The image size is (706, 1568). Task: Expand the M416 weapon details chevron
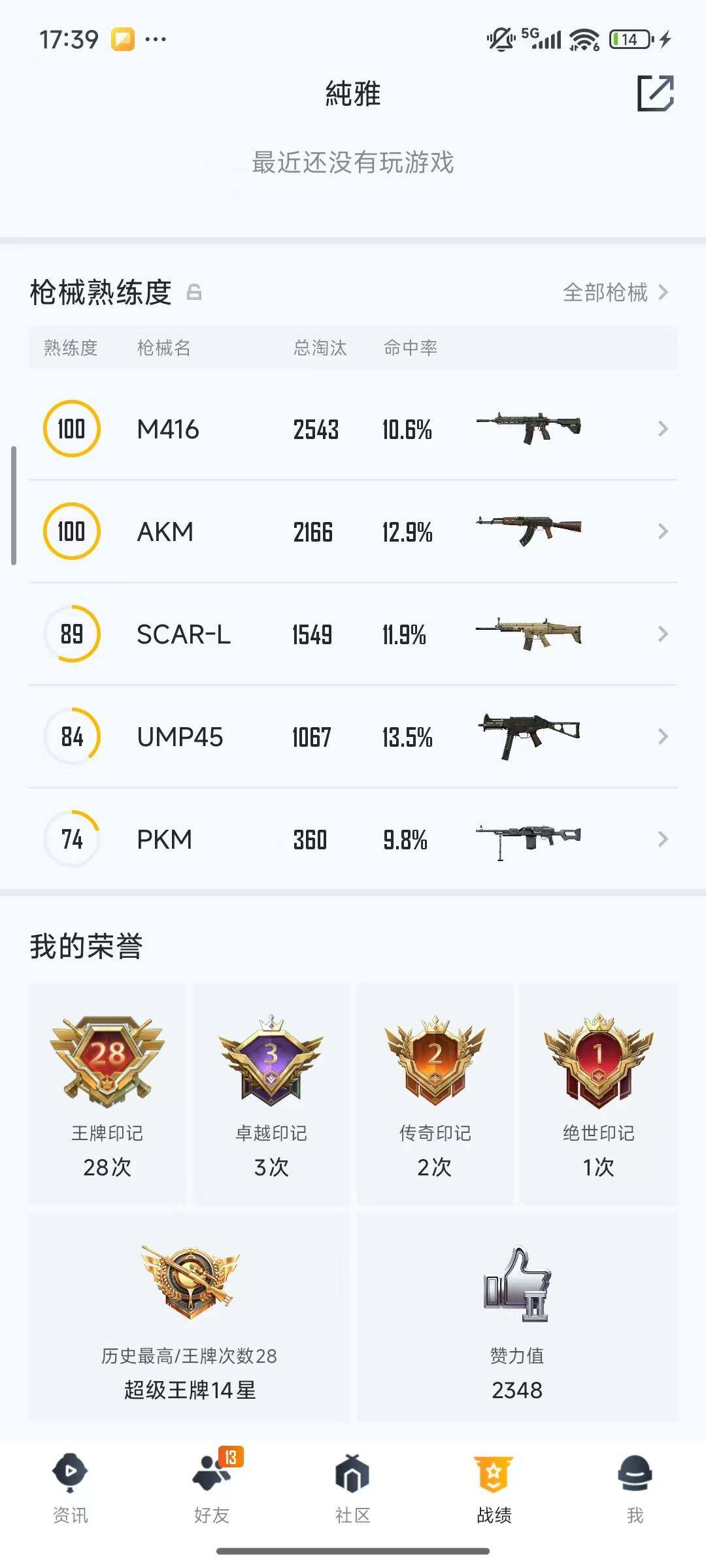tap(662, 429)
